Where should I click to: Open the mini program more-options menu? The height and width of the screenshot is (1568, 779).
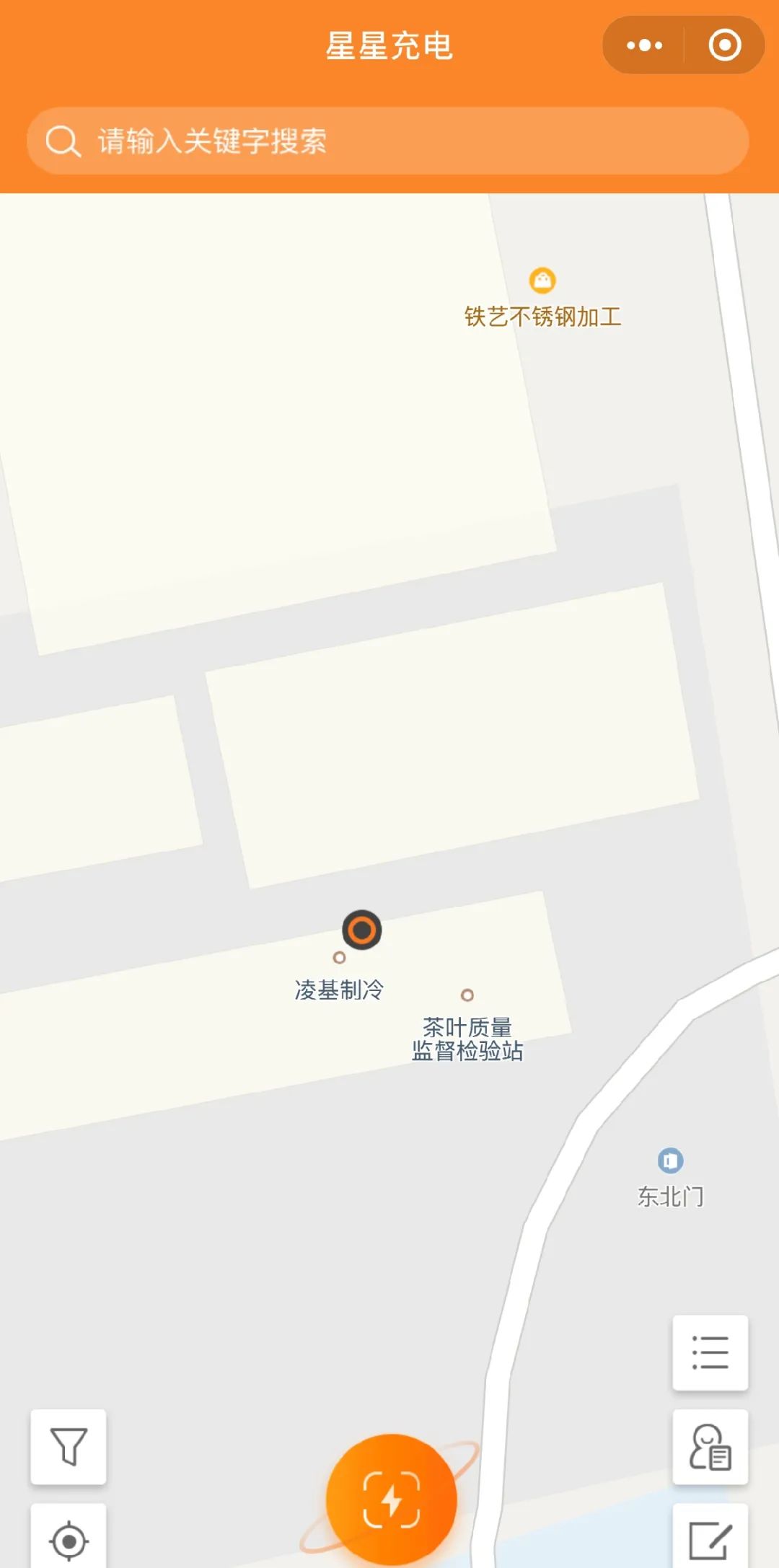tap(644, 45)
